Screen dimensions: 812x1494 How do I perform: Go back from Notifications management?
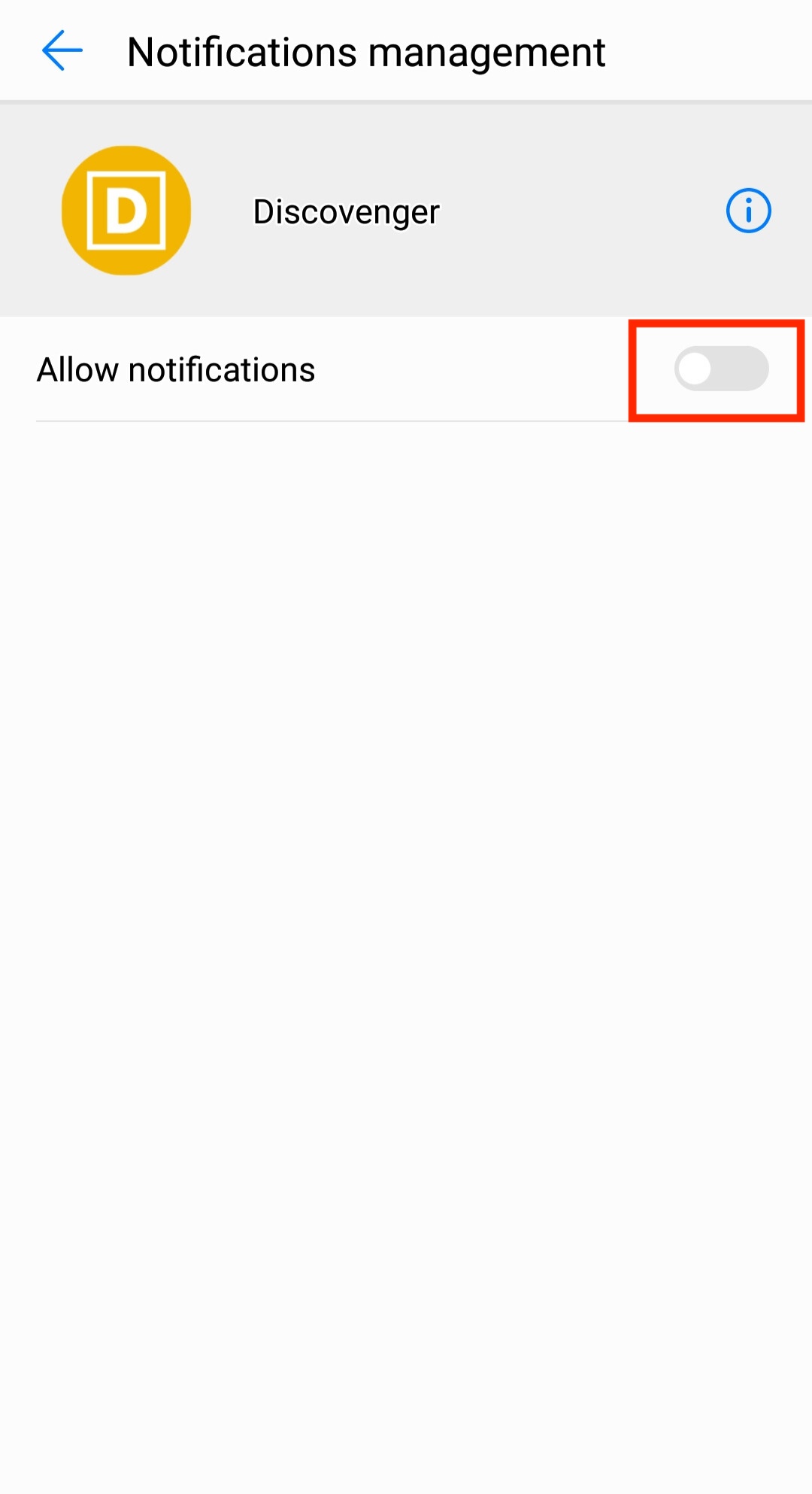pyautogui.click(x=62, y=51)
